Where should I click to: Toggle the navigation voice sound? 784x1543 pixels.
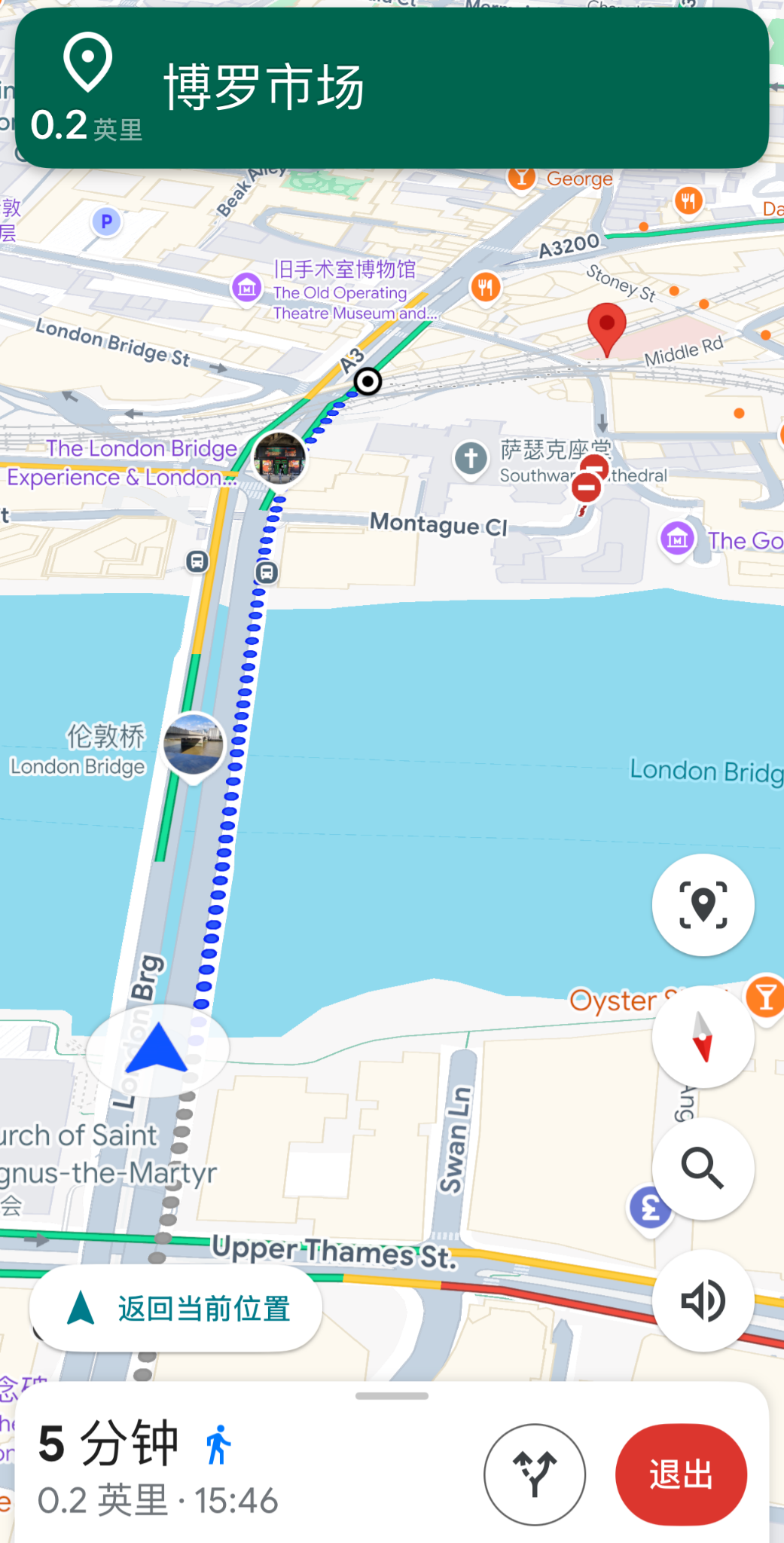[x=703, y=1301]
